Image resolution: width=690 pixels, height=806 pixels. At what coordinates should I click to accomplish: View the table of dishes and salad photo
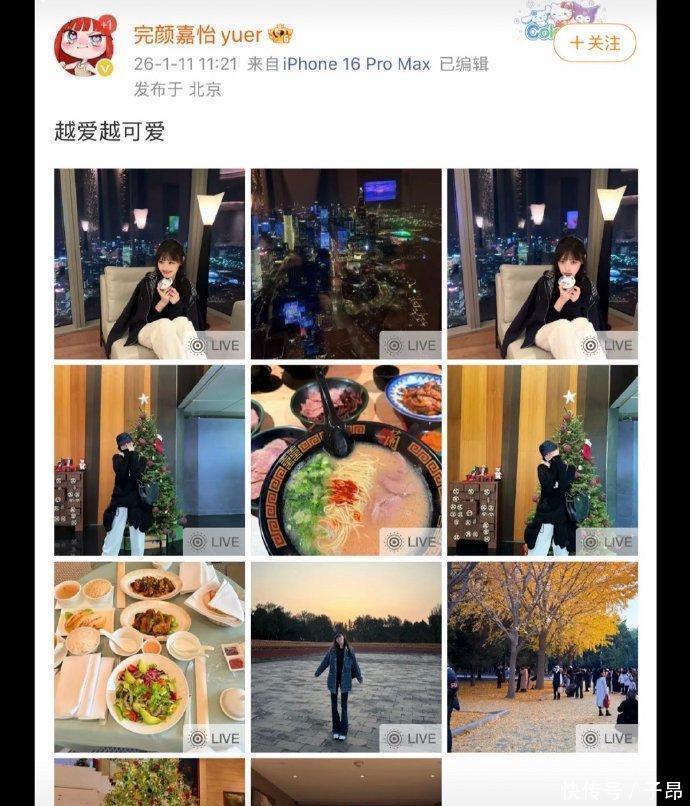pyautogui.click(x=149, y=656)
